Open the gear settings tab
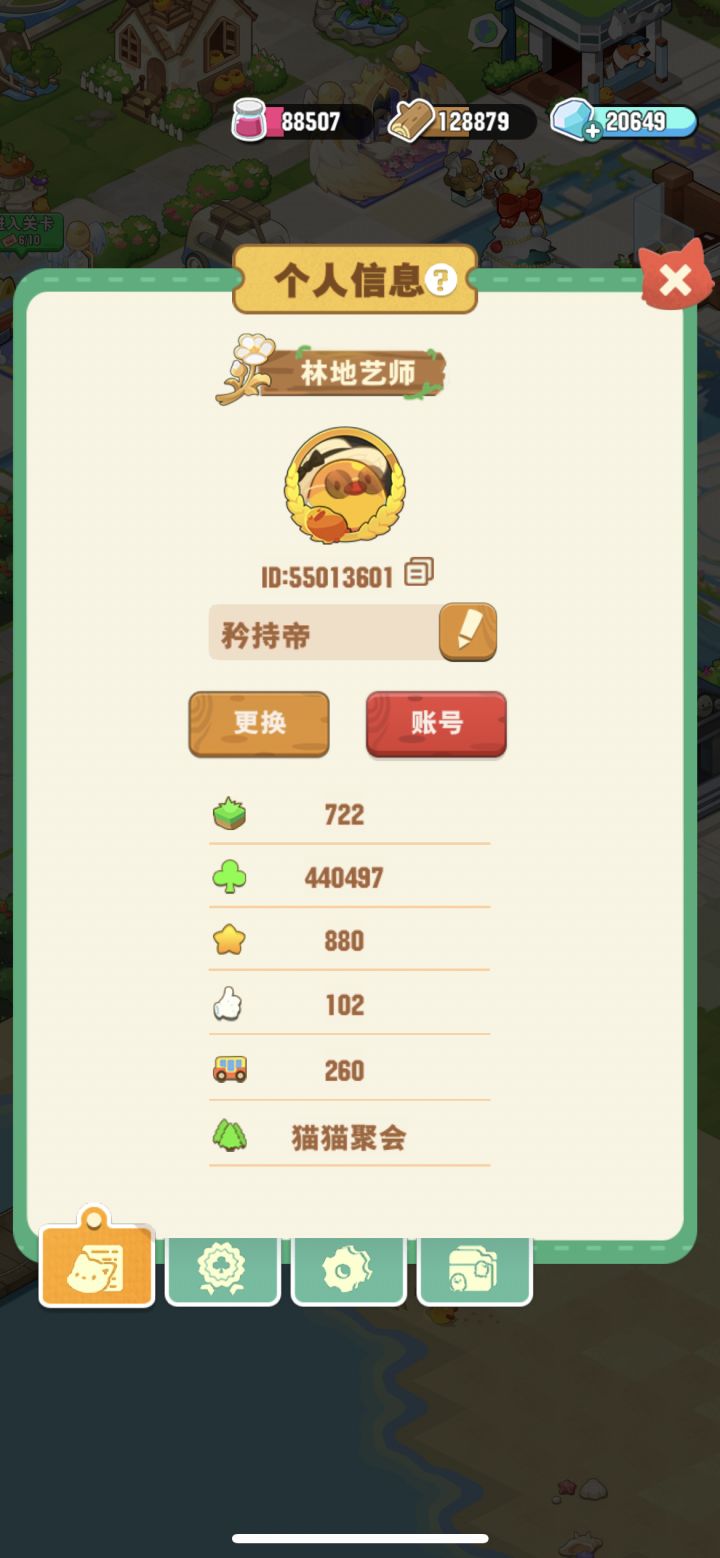Image resolution: width=720 pixels, height=1558 pixels. [348, 1270]
